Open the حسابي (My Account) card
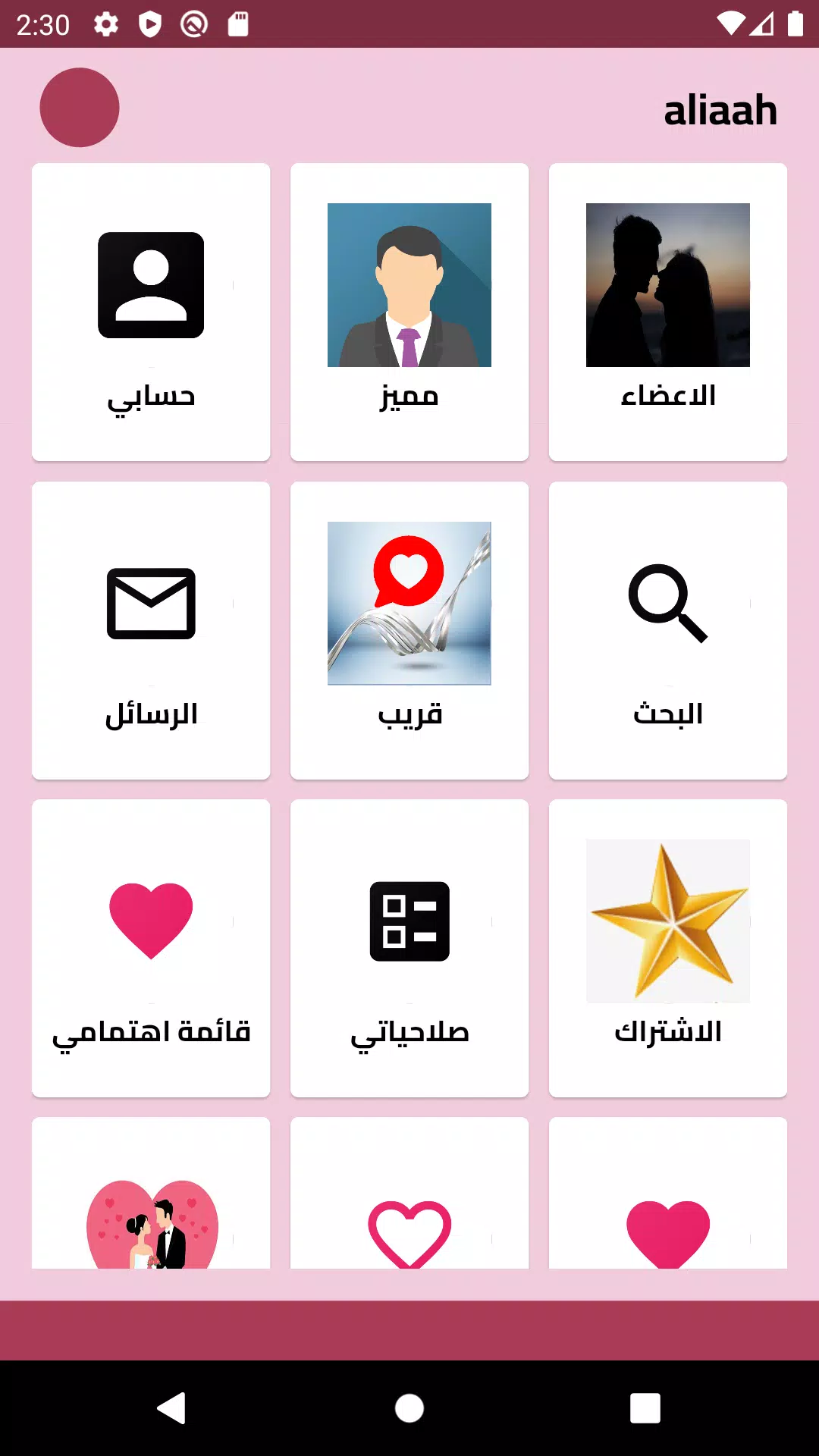 coord(151,312)
